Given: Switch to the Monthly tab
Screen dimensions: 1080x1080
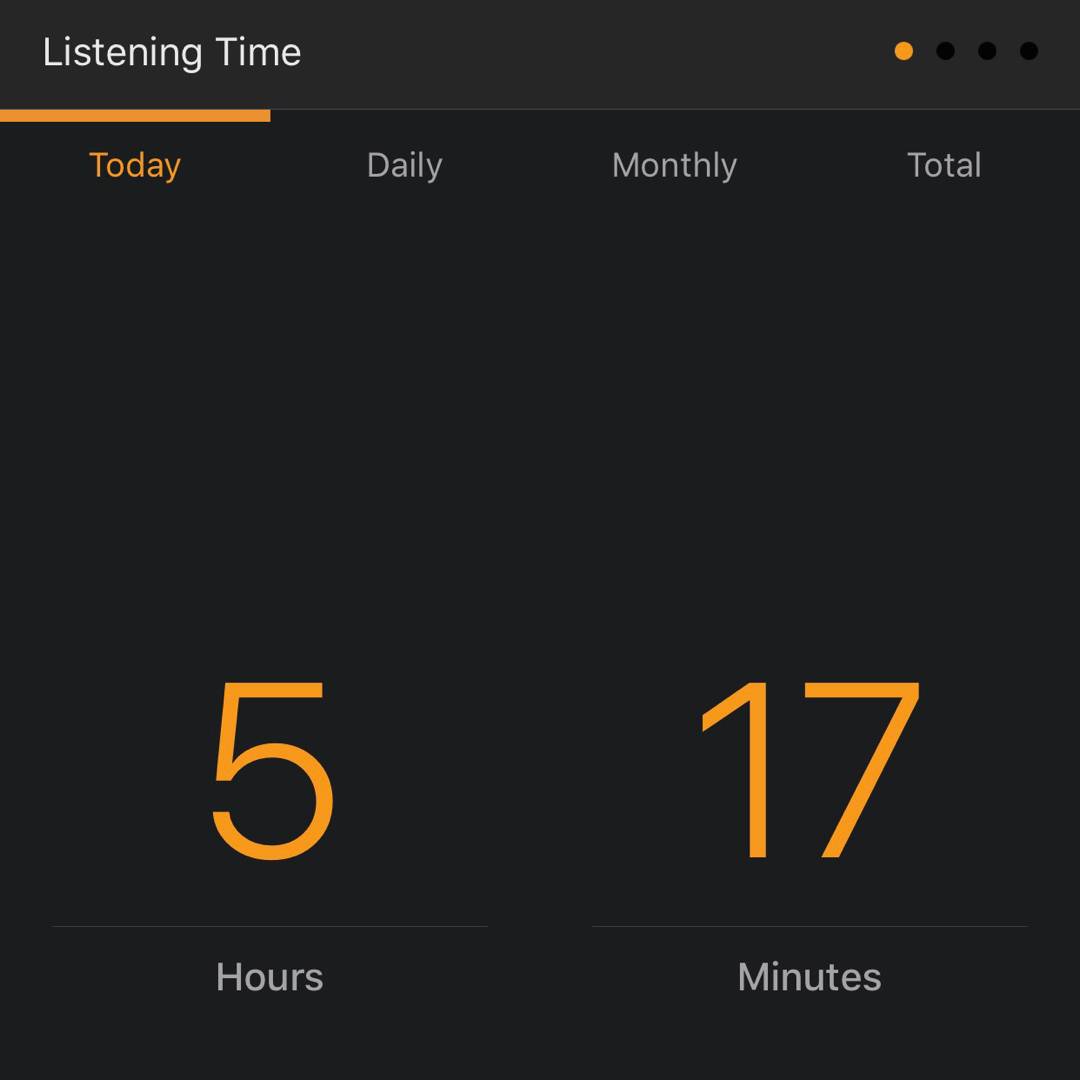Looking at the screenshot, I should [x=674, y=165].
